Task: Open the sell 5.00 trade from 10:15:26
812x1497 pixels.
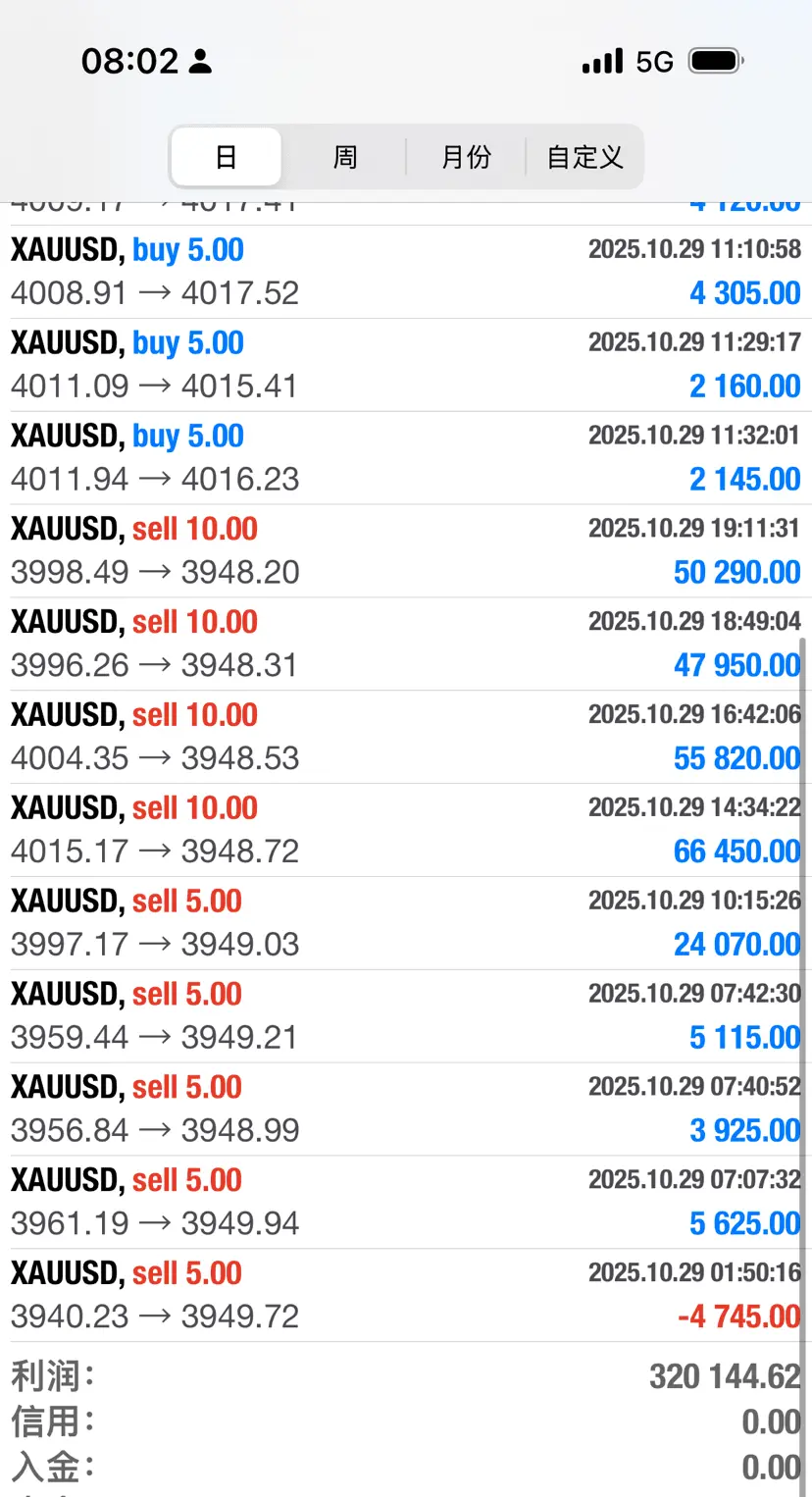Action: click(406, 924)
